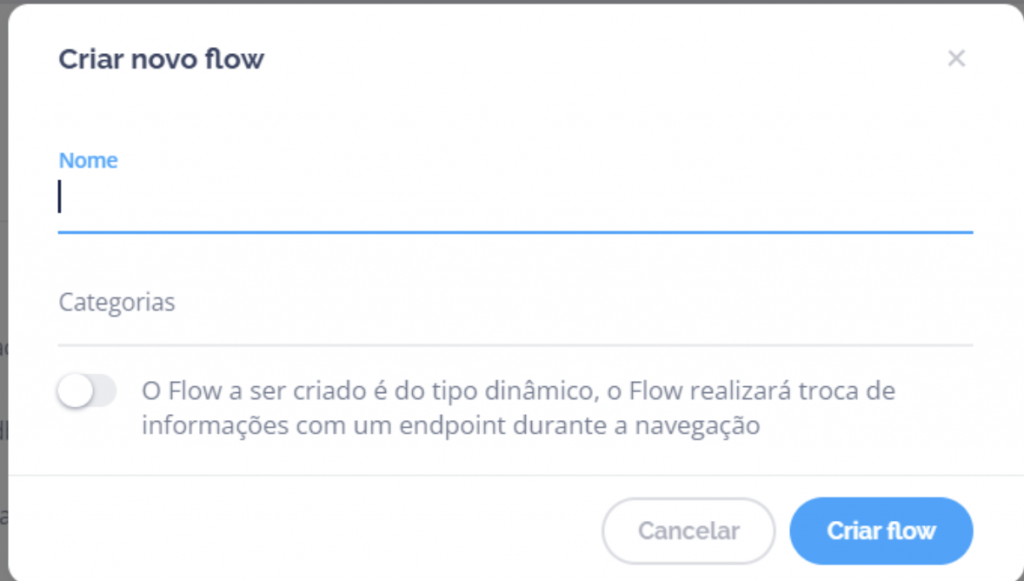Confirm with Criar flow button
Viewport: 1024px width, 581px height.
880,531
